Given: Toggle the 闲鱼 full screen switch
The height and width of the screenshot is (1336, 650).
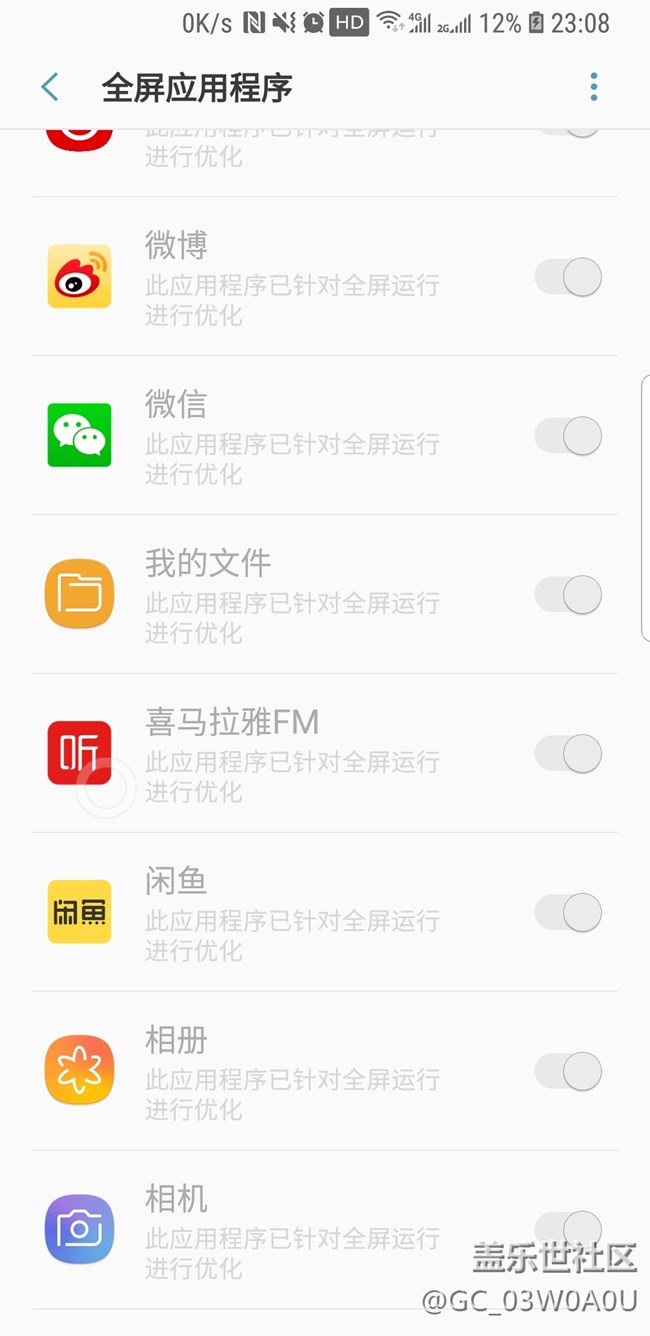Looking at the screenshot, I should click(x=568, y=912).
